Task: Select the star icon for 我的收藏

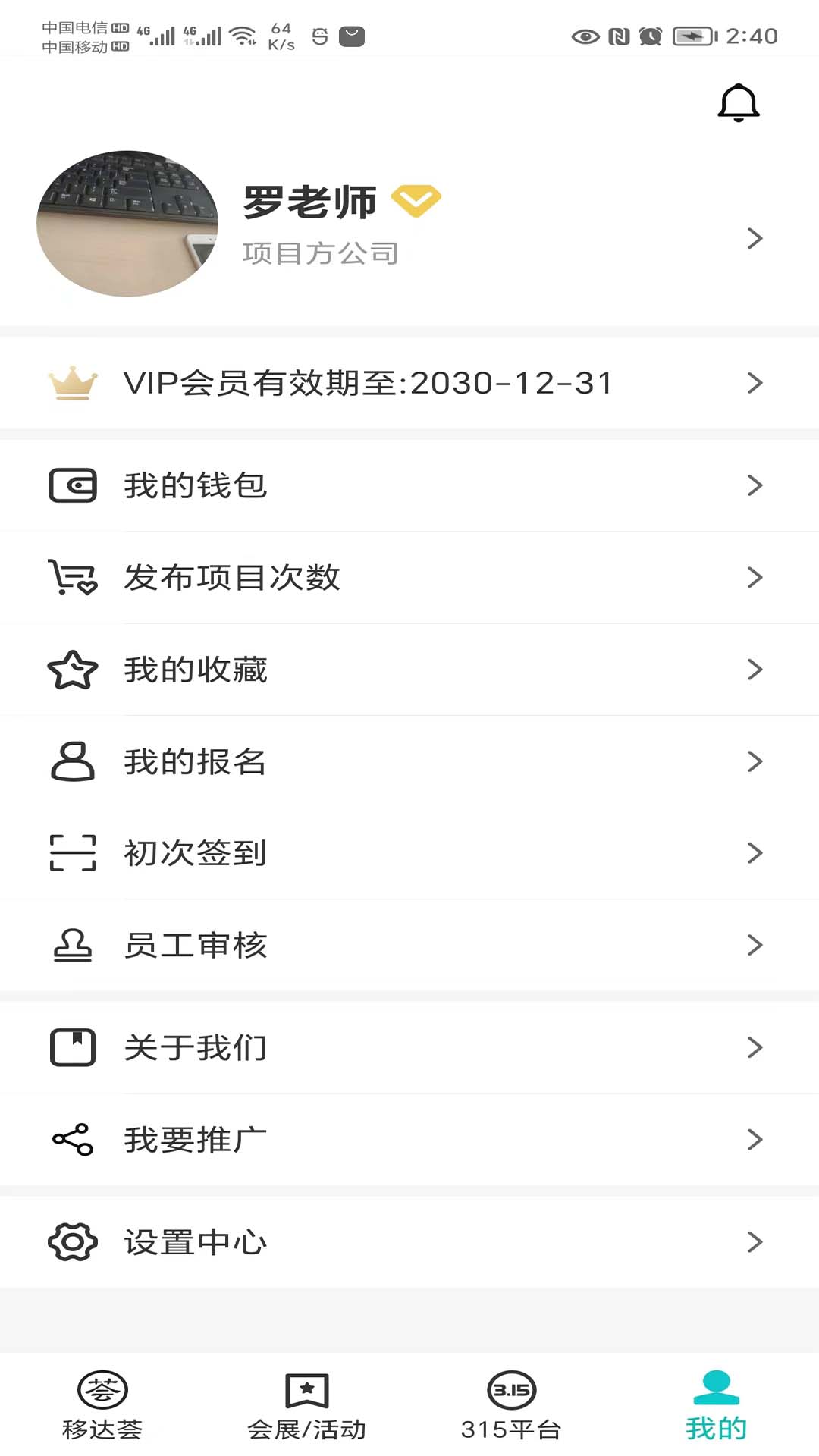Action: 72,670
